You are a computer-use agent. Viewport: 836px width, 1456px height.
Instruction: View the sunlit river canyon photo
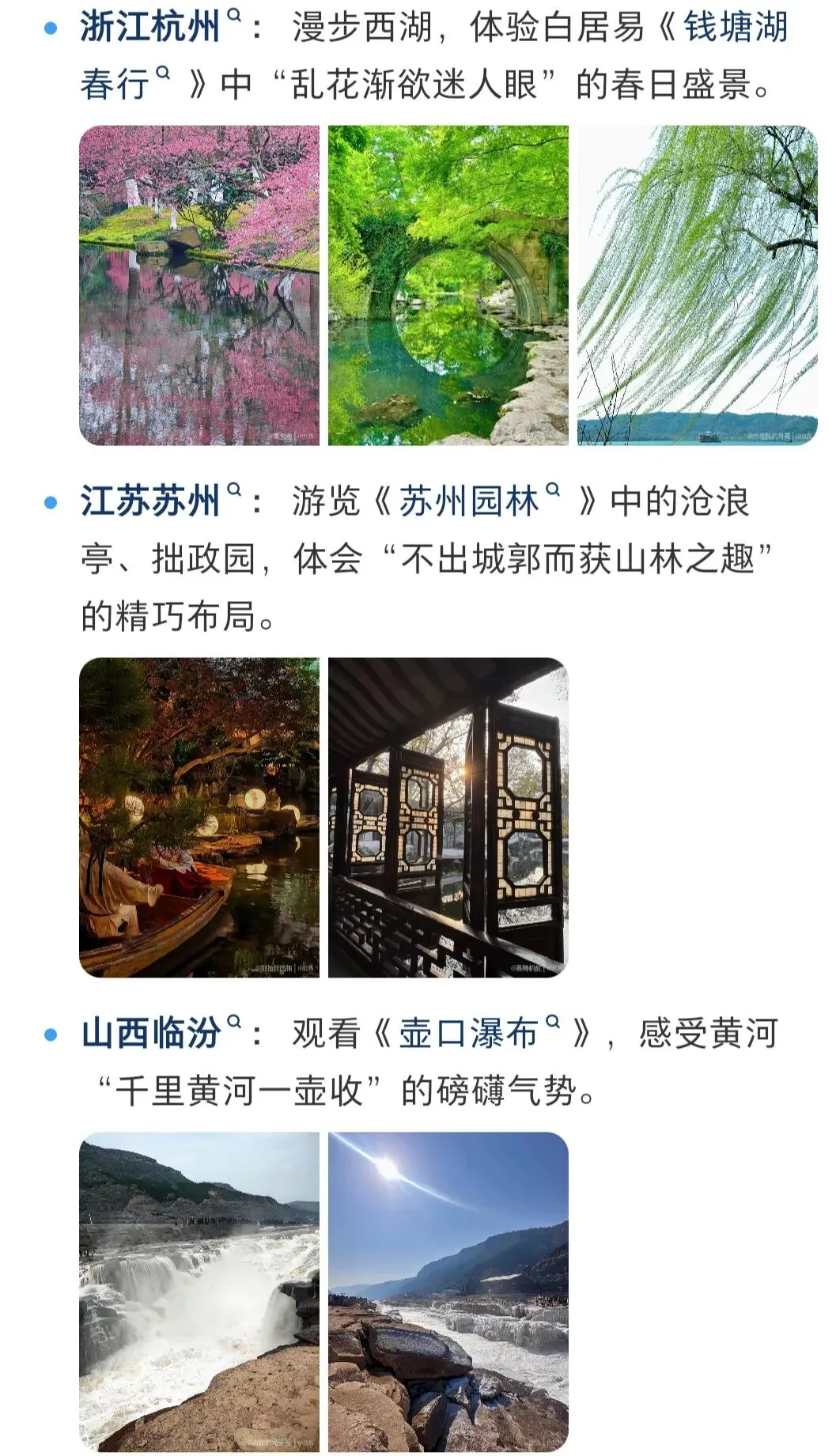click(x=448, y=1292)
